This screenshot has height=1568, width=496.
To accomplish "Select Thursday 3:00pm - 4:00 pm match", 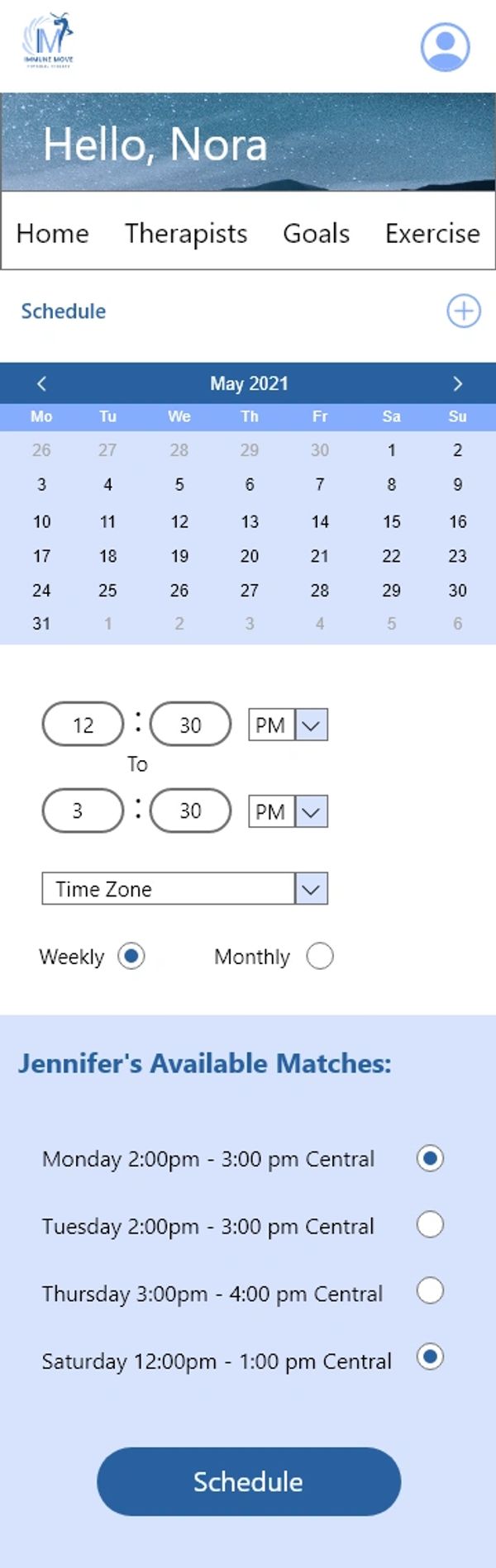I will [x=429, y=1290].
